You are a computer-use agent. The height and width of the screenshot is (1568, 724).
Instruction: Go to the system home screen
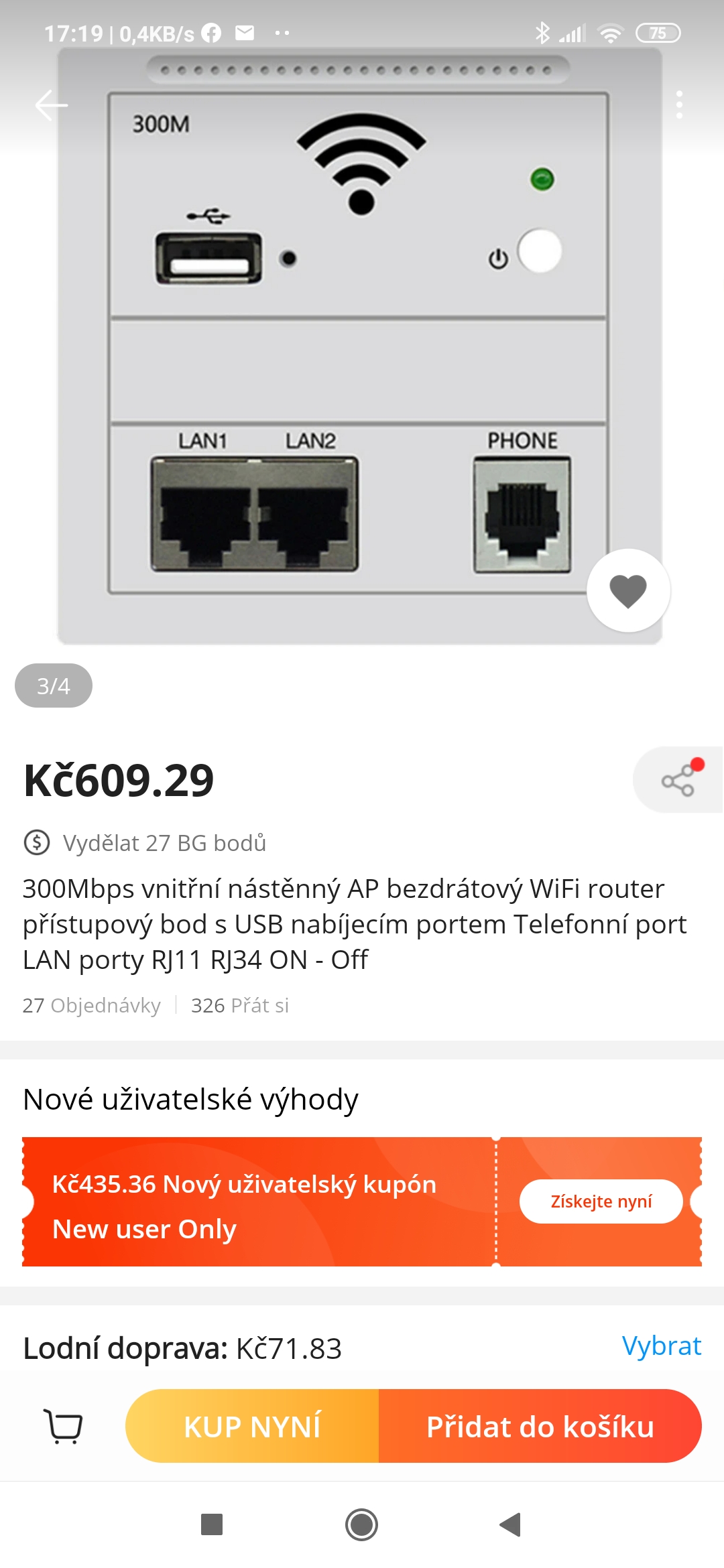(361, 1524)
